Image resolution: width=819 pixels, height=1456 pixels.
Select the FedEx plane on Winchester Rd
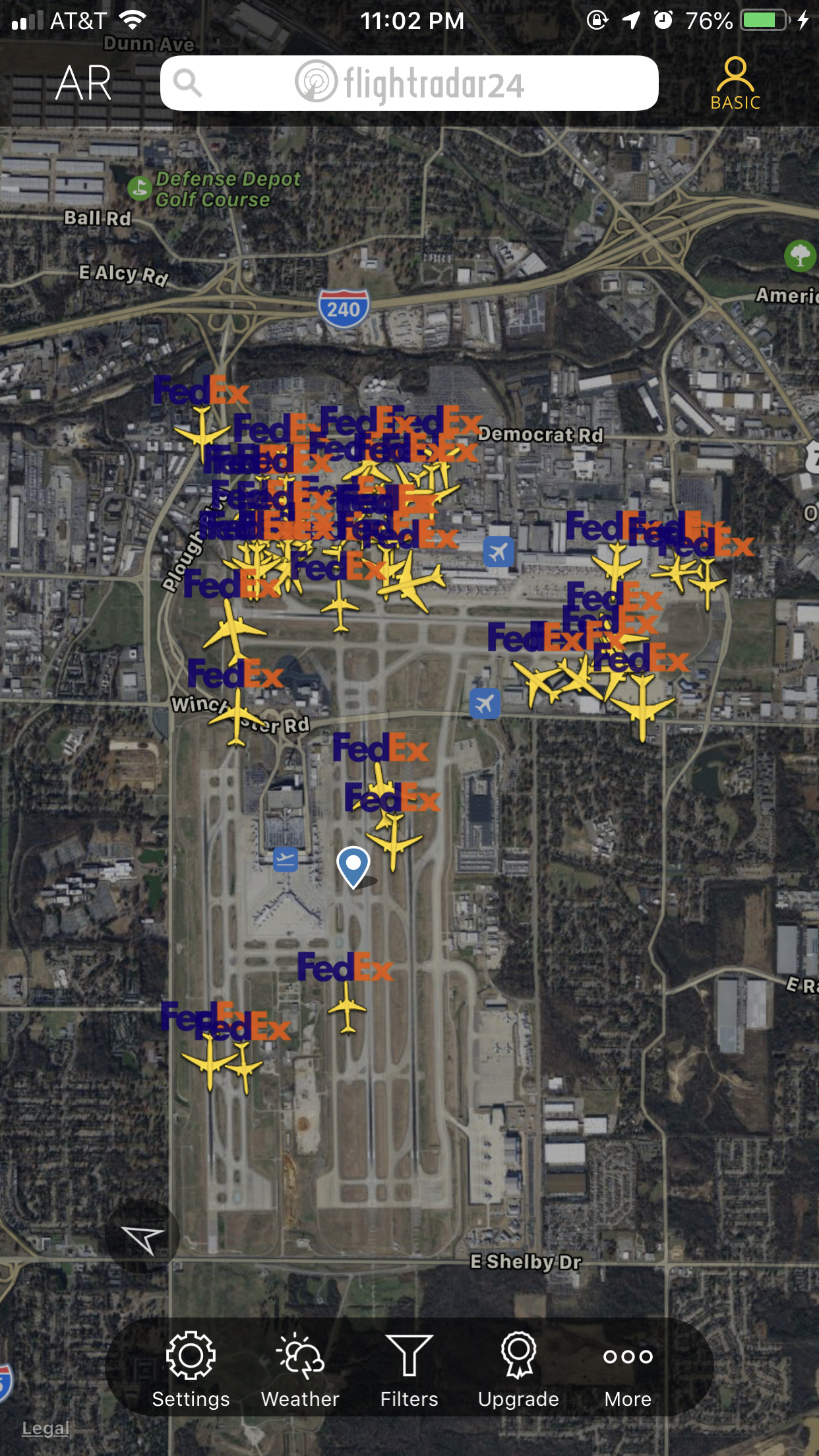click(x=237, y=715)
